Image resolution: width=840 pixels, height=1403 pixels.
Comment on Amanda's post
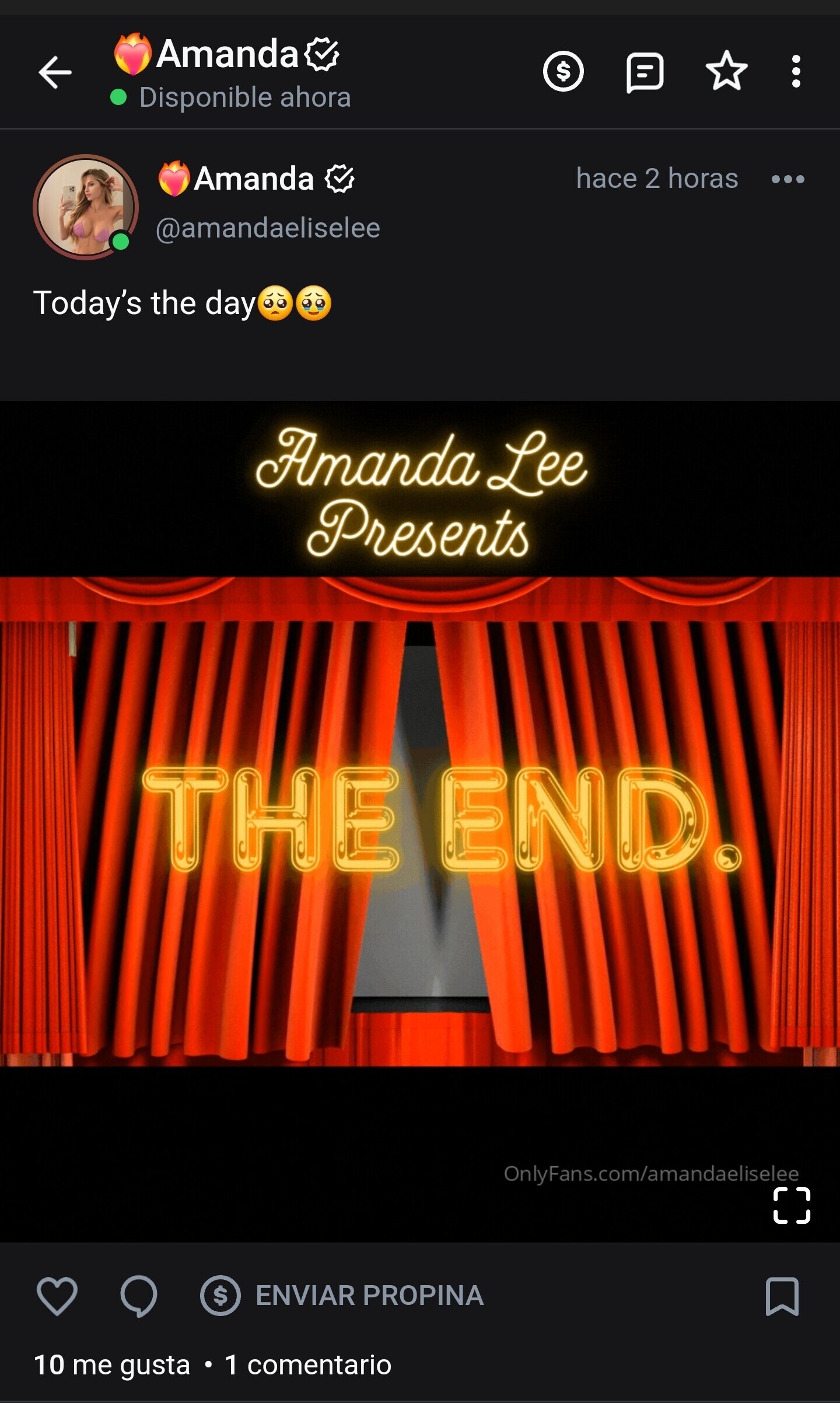tap(138, 1296)
